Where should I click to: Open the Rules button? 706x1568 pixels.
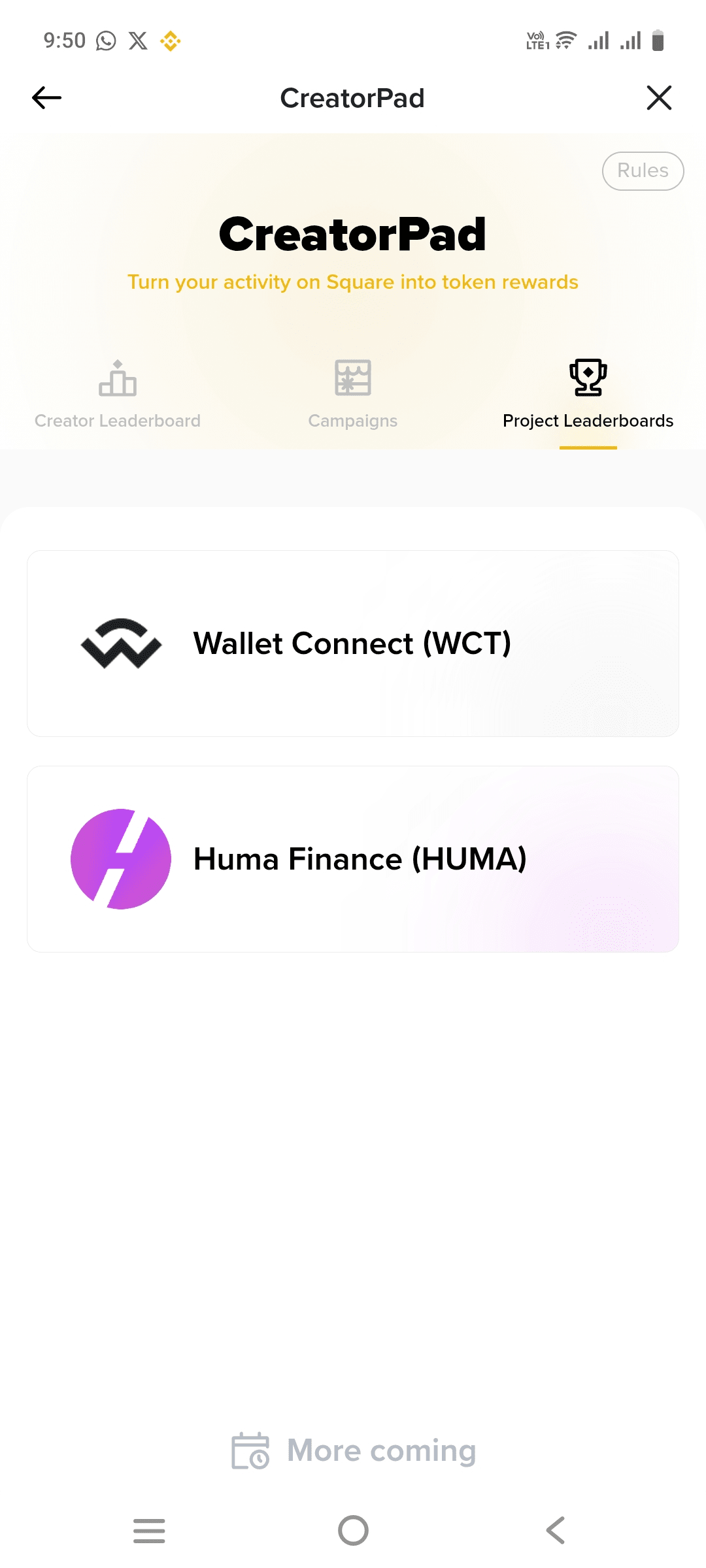coord(643,171)
